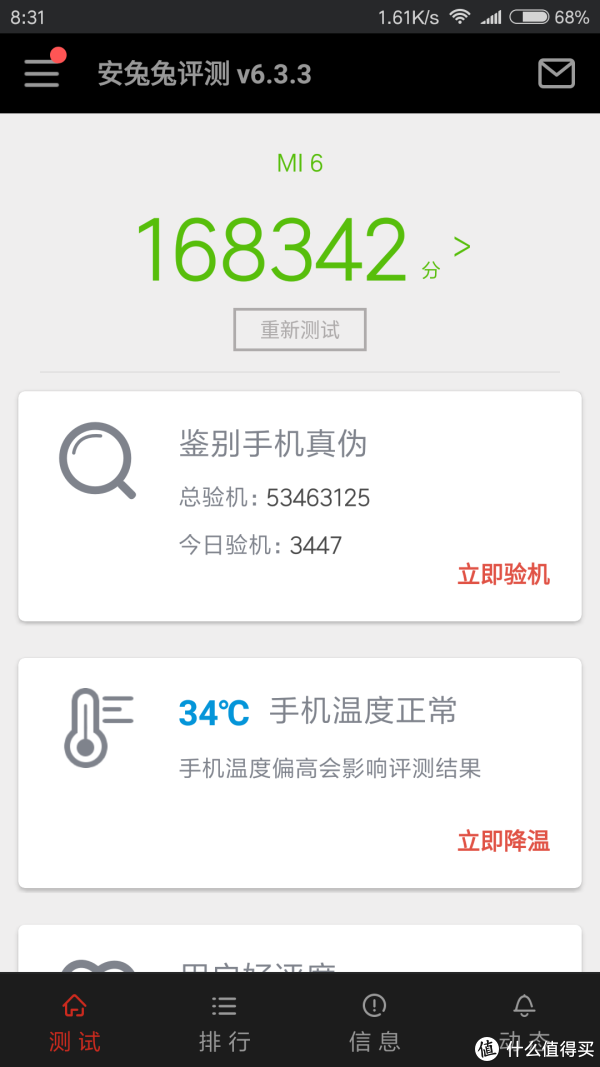
Task: Open the 手机温度正常 temperature card
Action: pos(300,773)
